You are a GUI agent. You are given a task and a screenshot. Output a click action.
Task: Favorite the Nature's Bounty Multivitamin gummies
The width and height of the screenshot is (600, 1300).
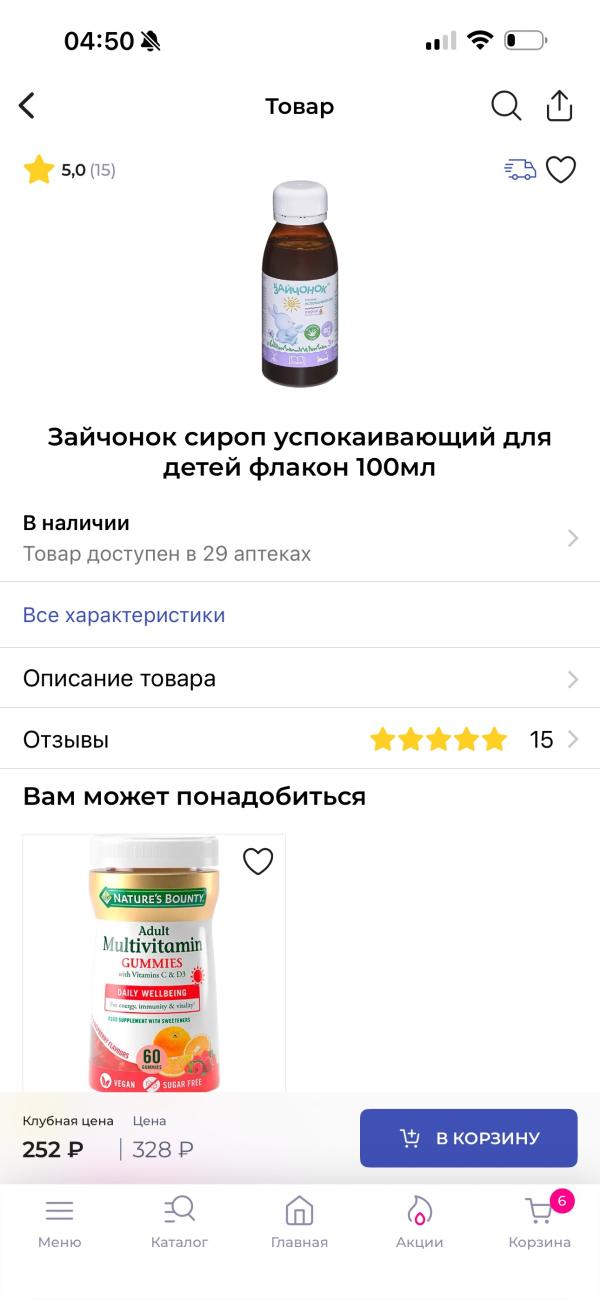pos(258,861)
